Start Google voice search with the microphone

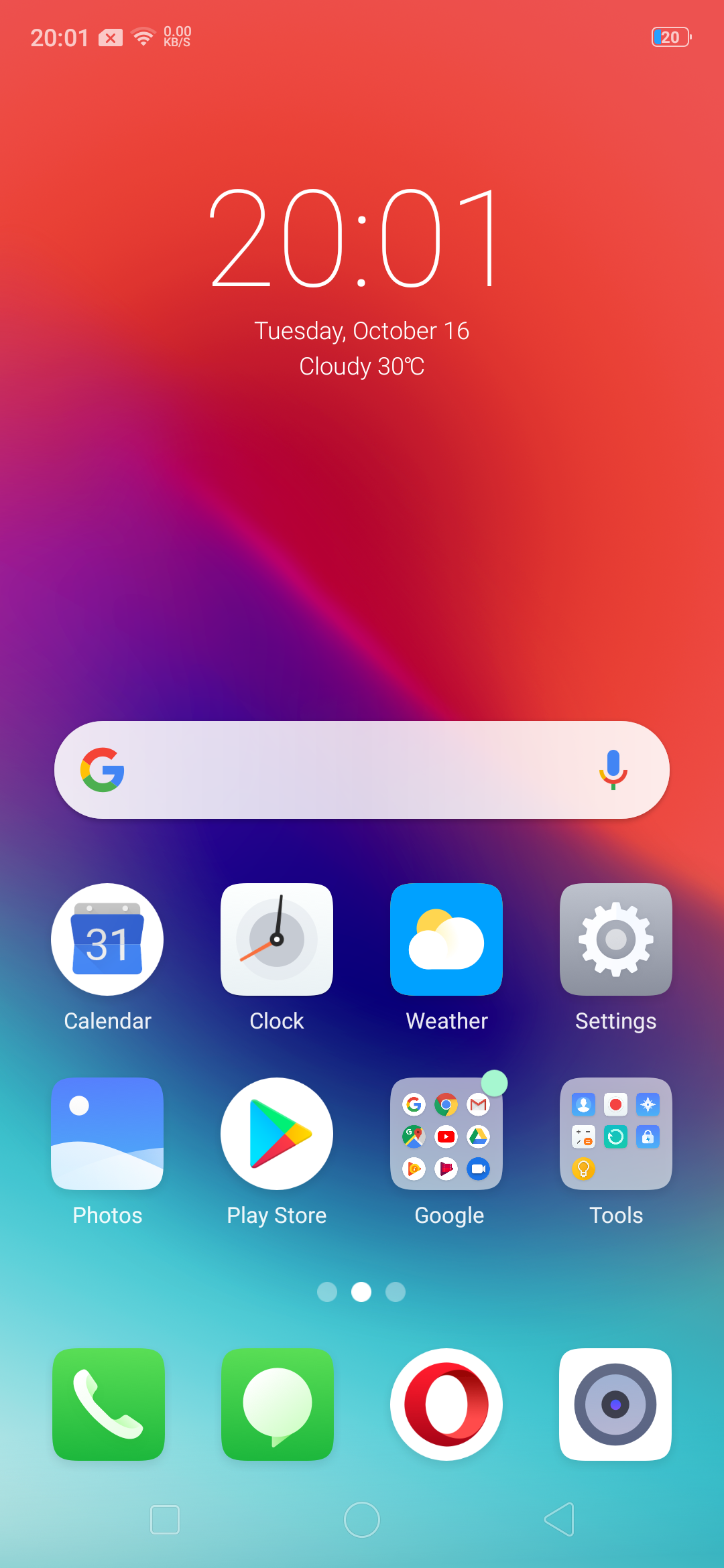click(613, 769)
